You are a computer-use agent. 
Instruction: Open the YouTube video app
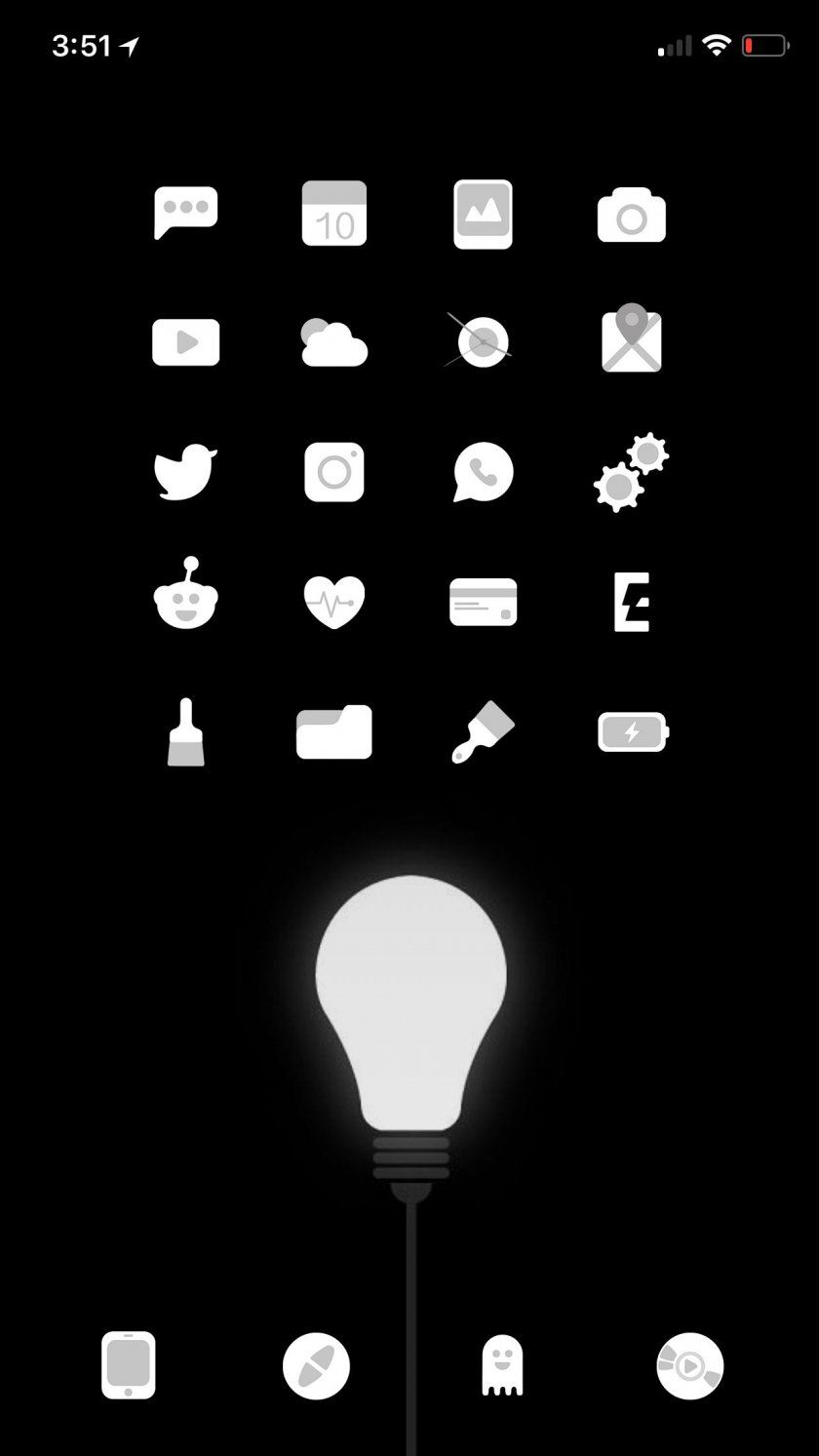coord(185,342)
